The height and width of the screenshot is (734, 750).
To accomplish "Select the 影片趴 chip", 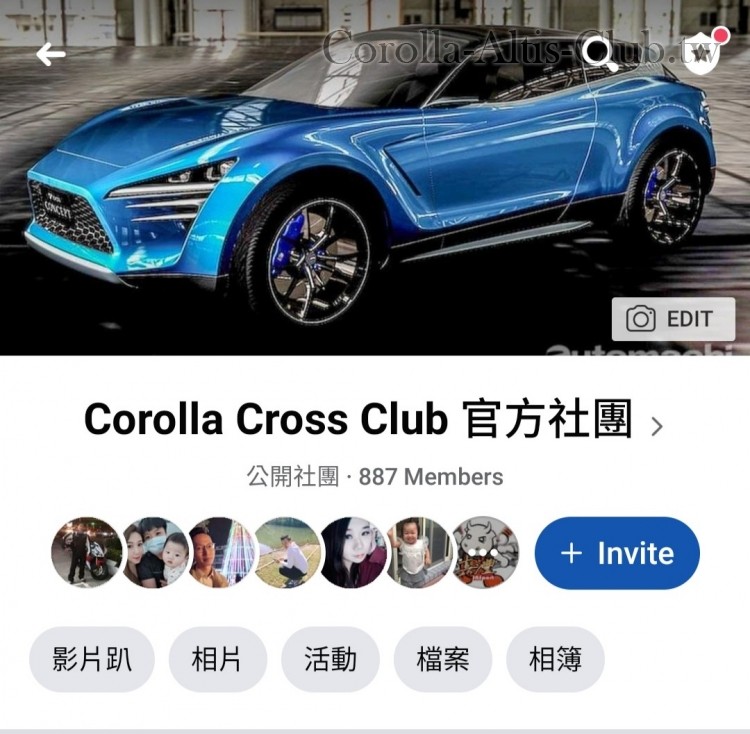I will (x=92, y=660).
